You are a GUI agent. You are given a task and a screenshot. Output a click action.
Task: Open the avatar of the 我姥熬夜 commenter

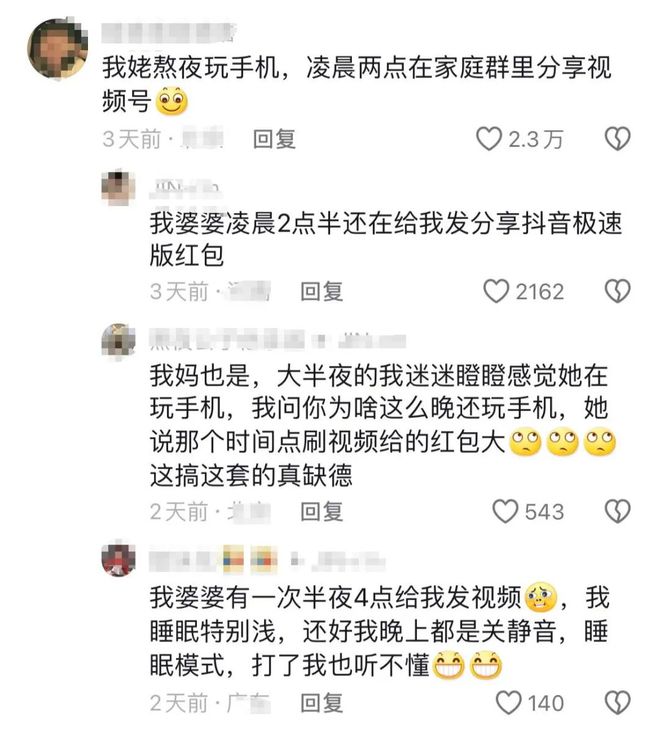(56, 48)
